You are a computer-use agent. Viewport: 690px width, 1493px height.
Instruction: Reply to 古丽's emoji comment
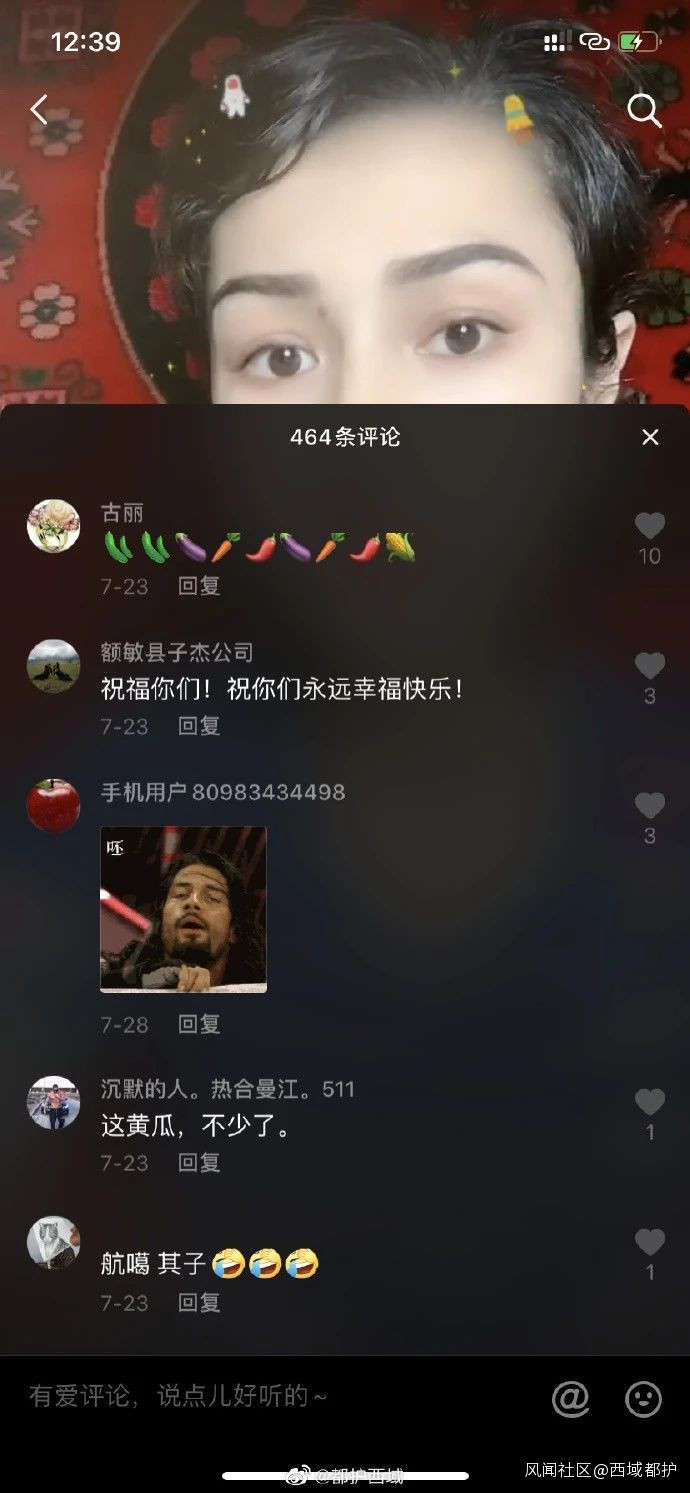(199, 586)
